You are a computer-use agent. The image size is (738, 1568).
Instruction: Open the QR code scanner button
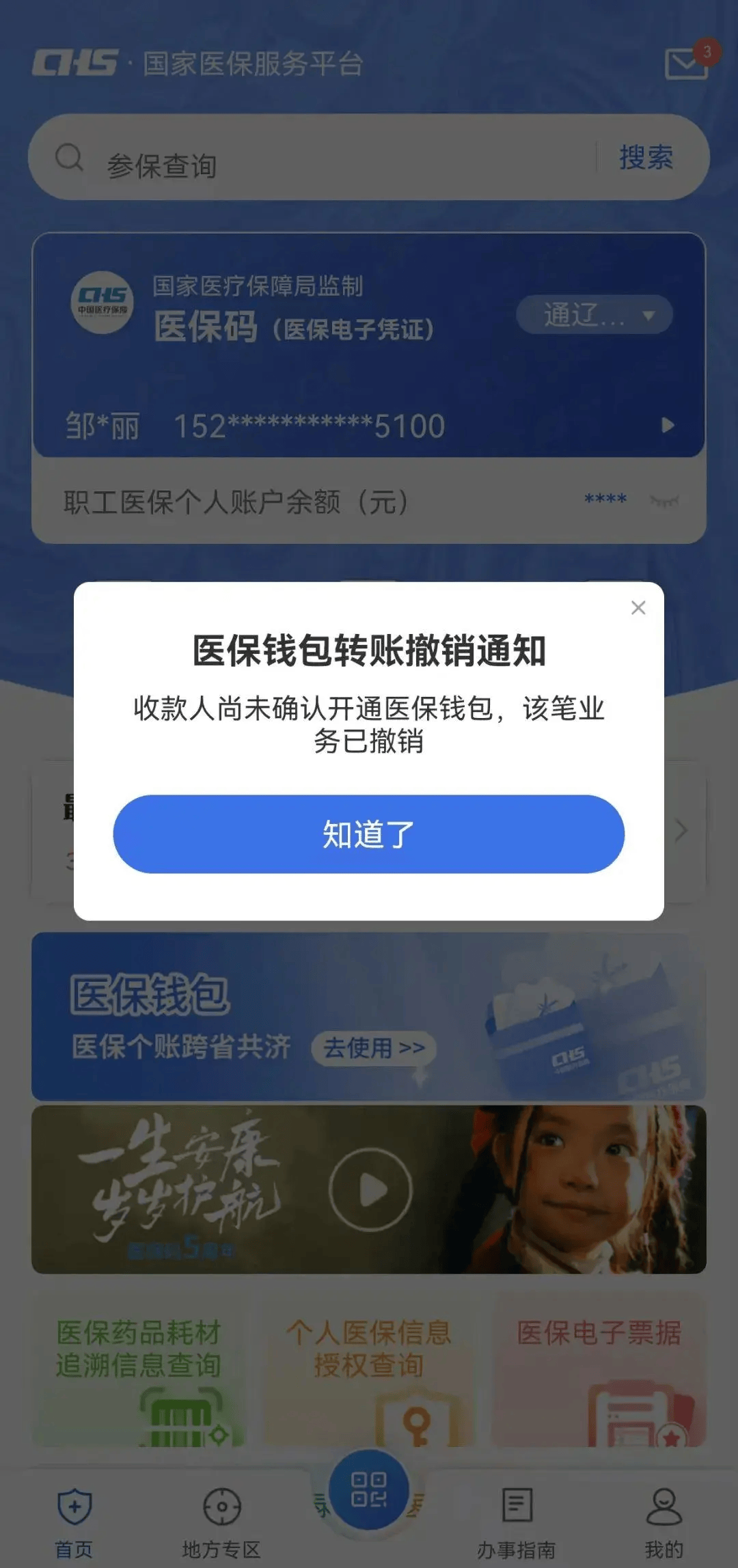click(369, 1489)
